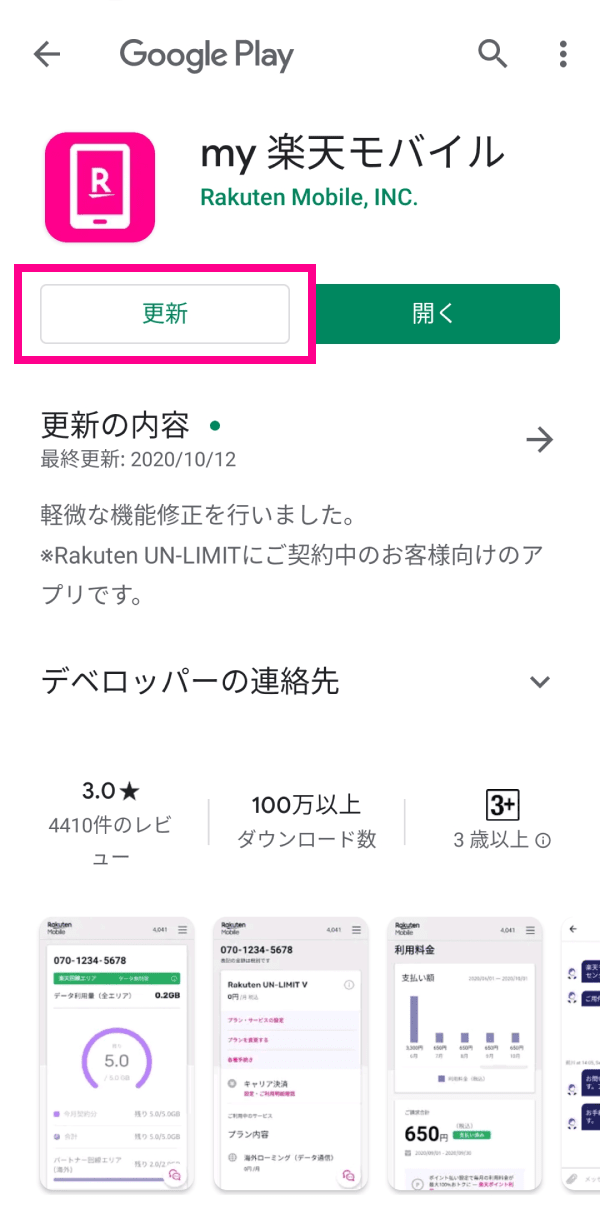600x1226 pixels.
Task: Expand デベロッパーの連絡先 section
Action: 540,683
